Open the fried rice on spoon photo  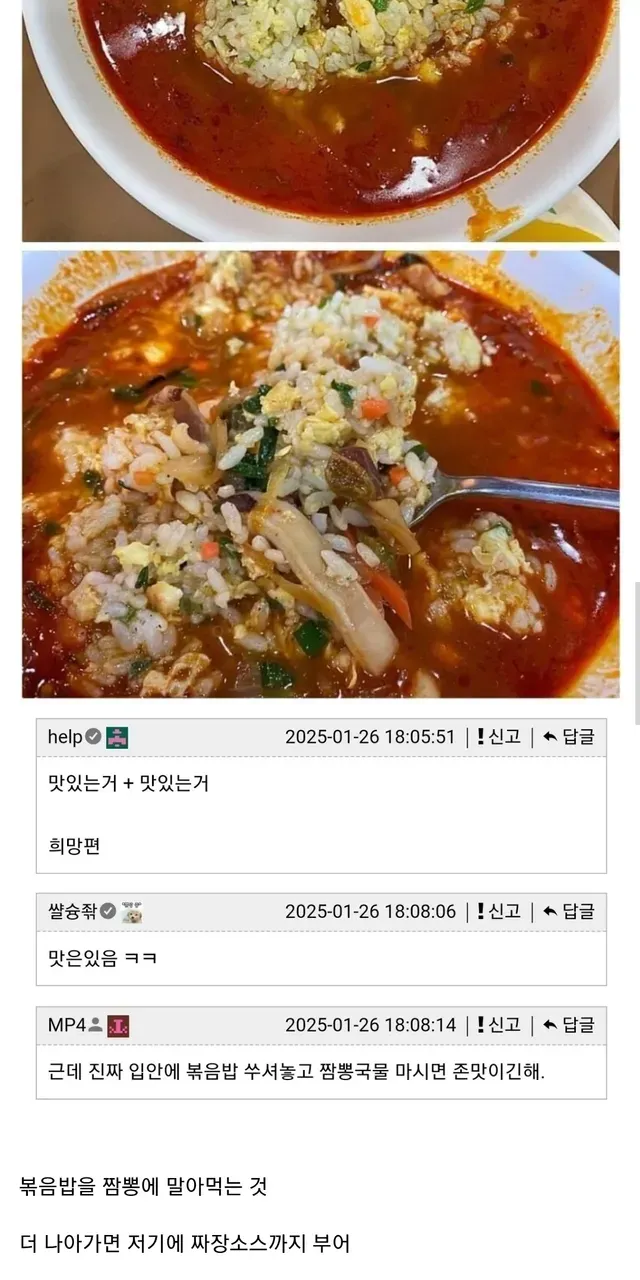(320, 474)
